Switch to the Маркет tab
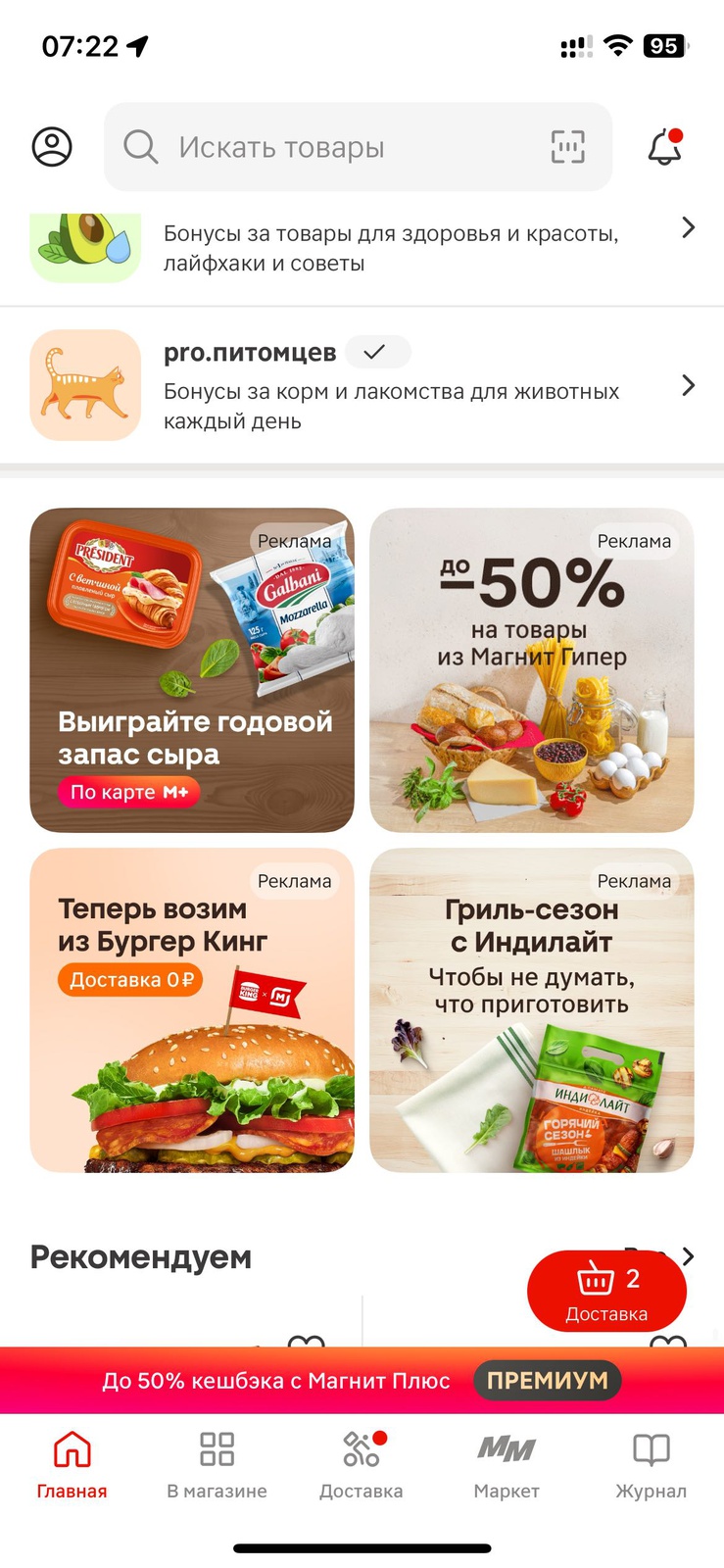The height and width of the screenshot is (1568, 724). tap(507, 1464)
